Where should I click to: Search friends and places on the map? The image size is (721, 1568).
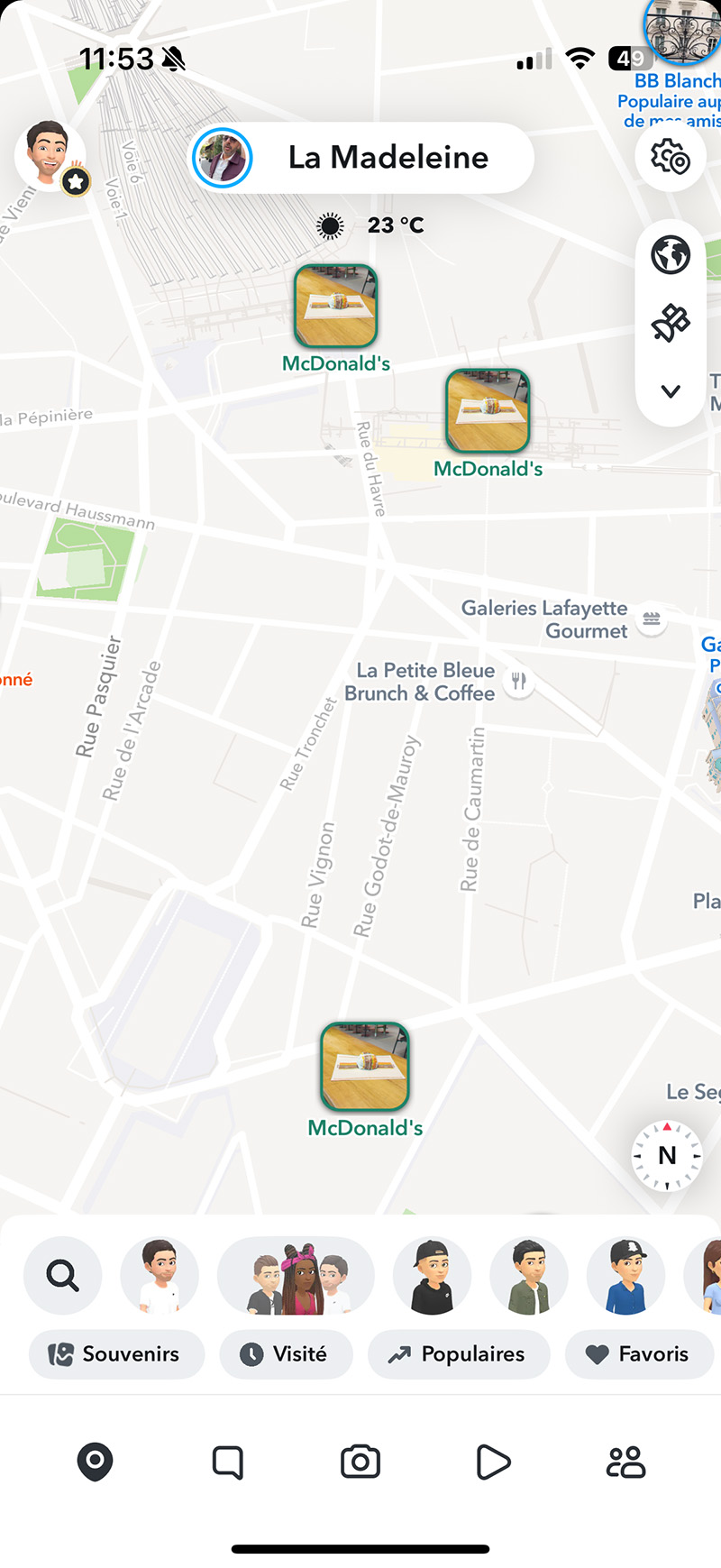coord(63,1276)
